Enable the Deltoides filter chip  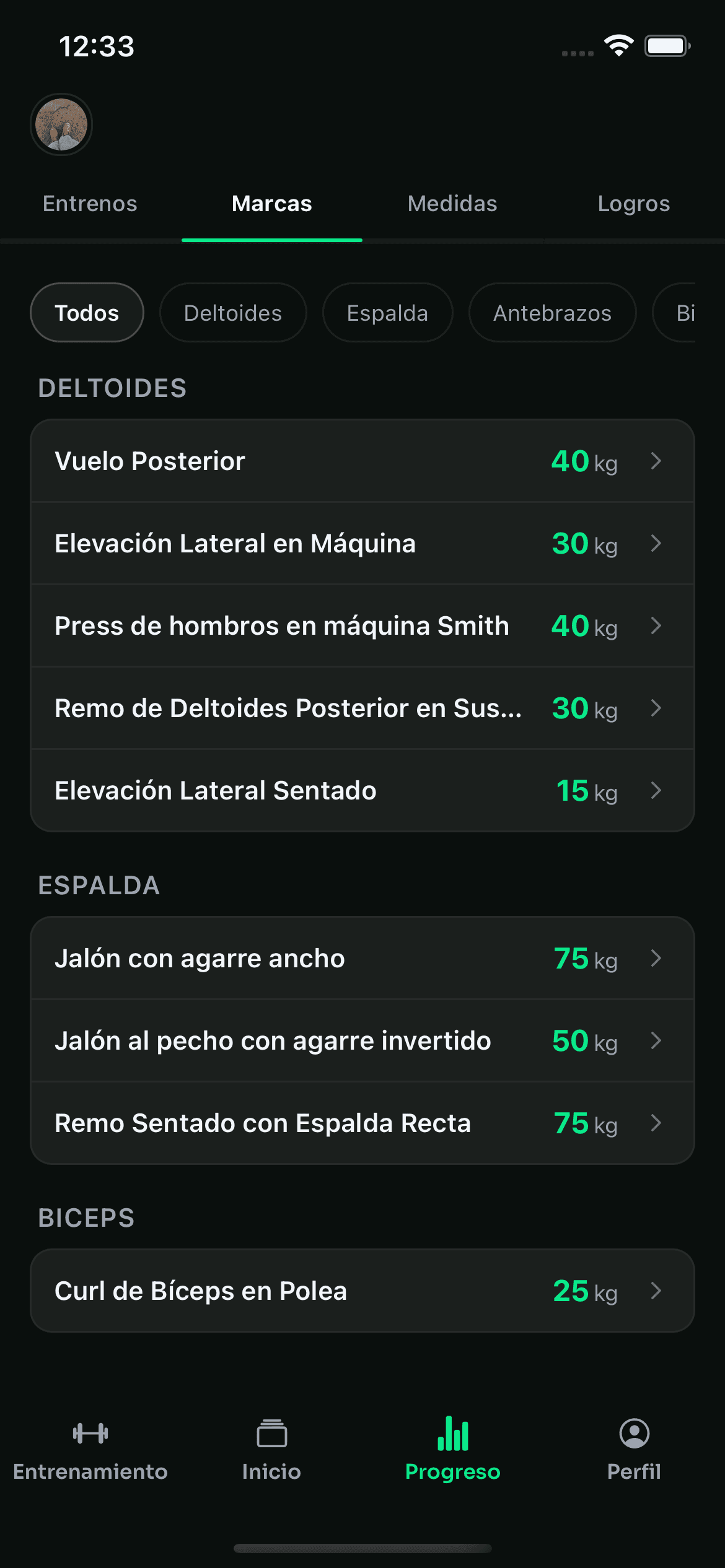pos(233,313)
